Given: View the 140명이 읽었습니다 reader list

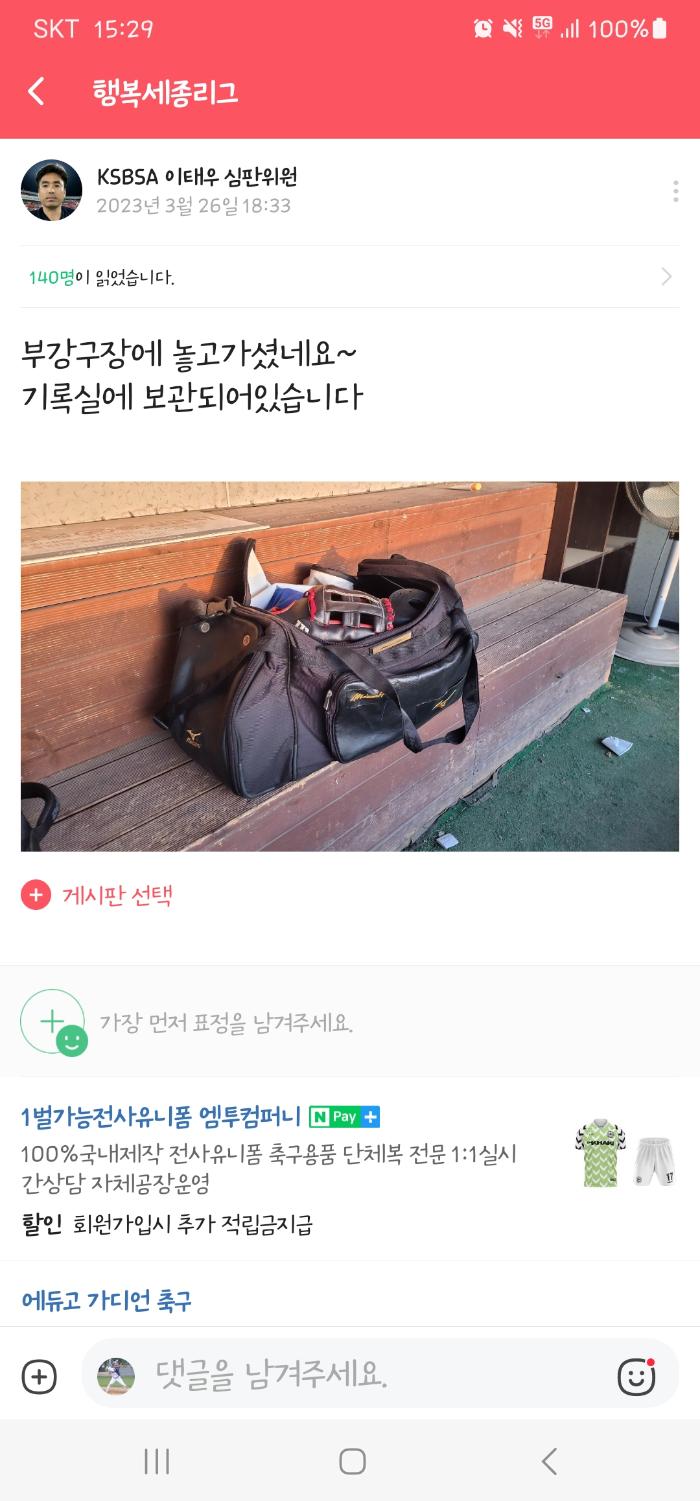Looking at the screenshot, I should coord(350,277).
